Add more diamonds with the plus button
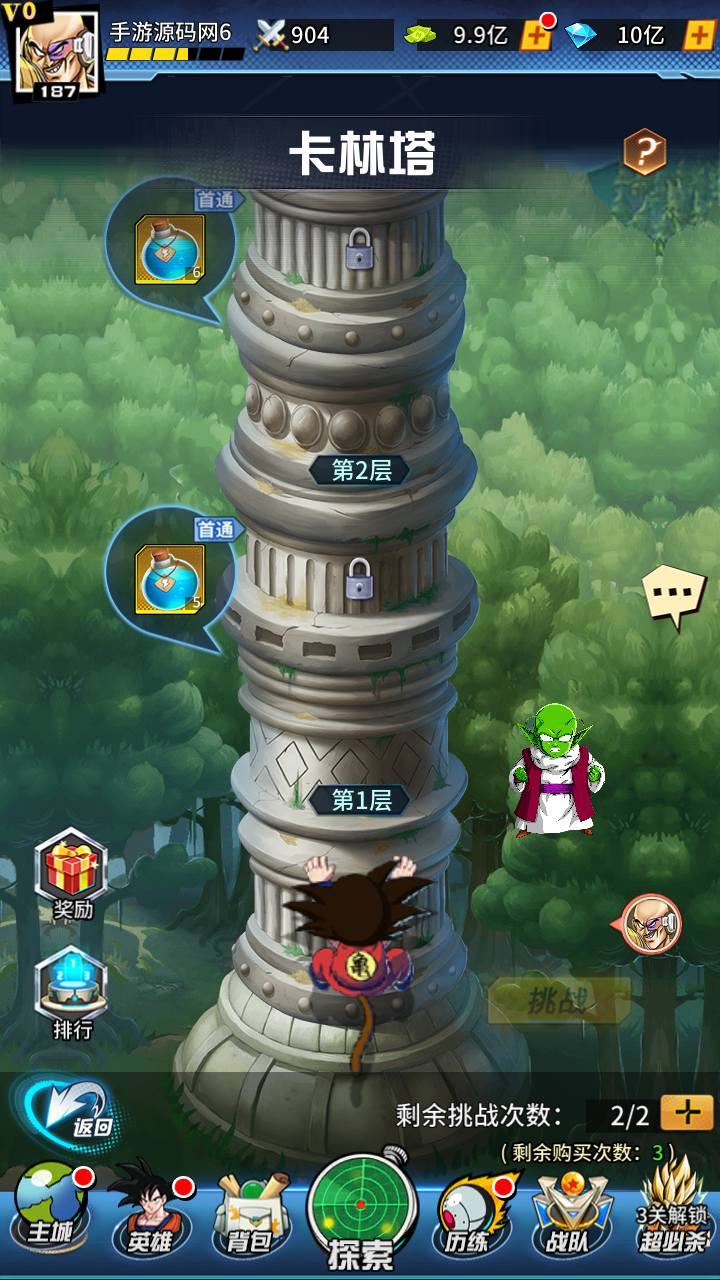The width and height of the screenshot is (720, 1280). click(x=697, y=36)
